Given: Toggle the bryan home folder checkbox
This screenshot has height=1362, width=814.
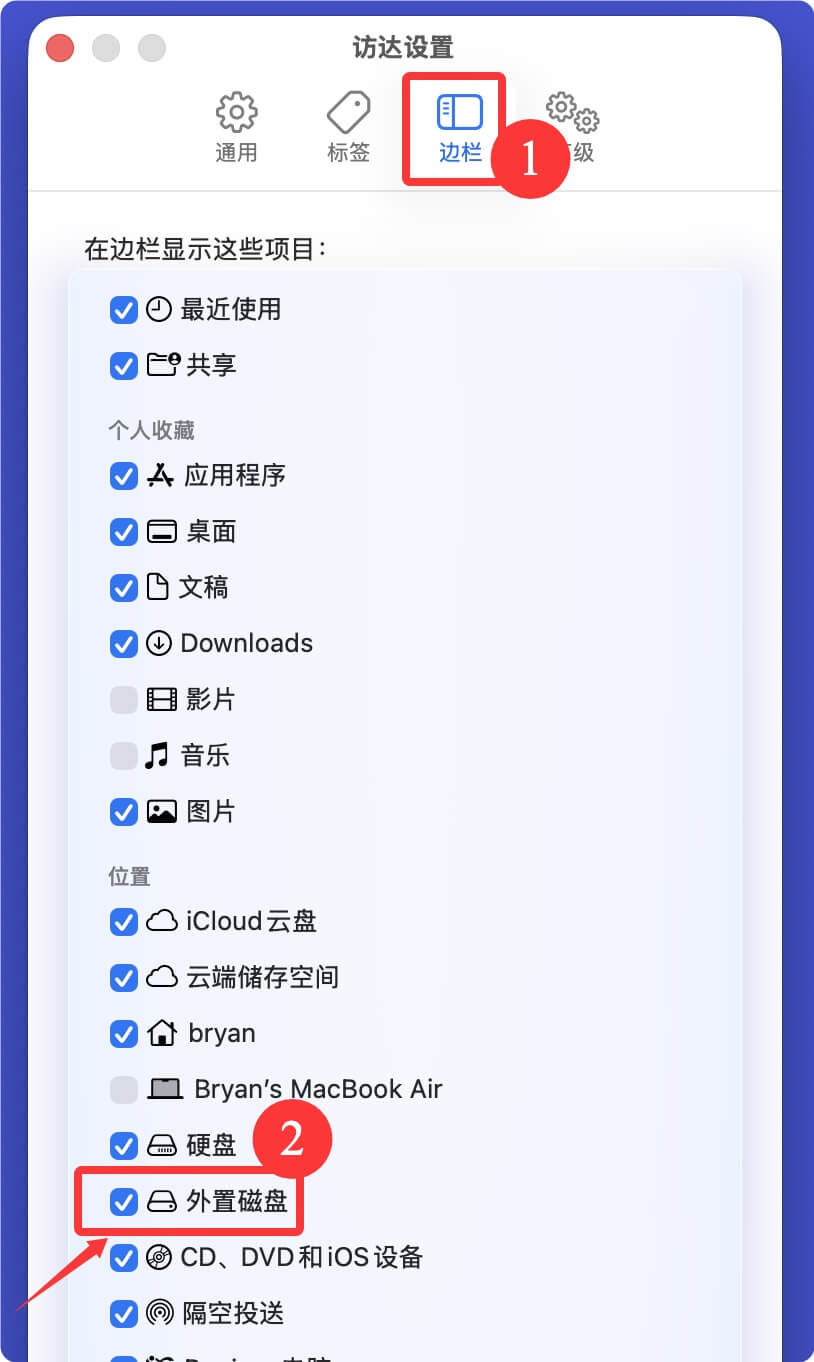Looking at the screenshot, I should pos(123,1034).
